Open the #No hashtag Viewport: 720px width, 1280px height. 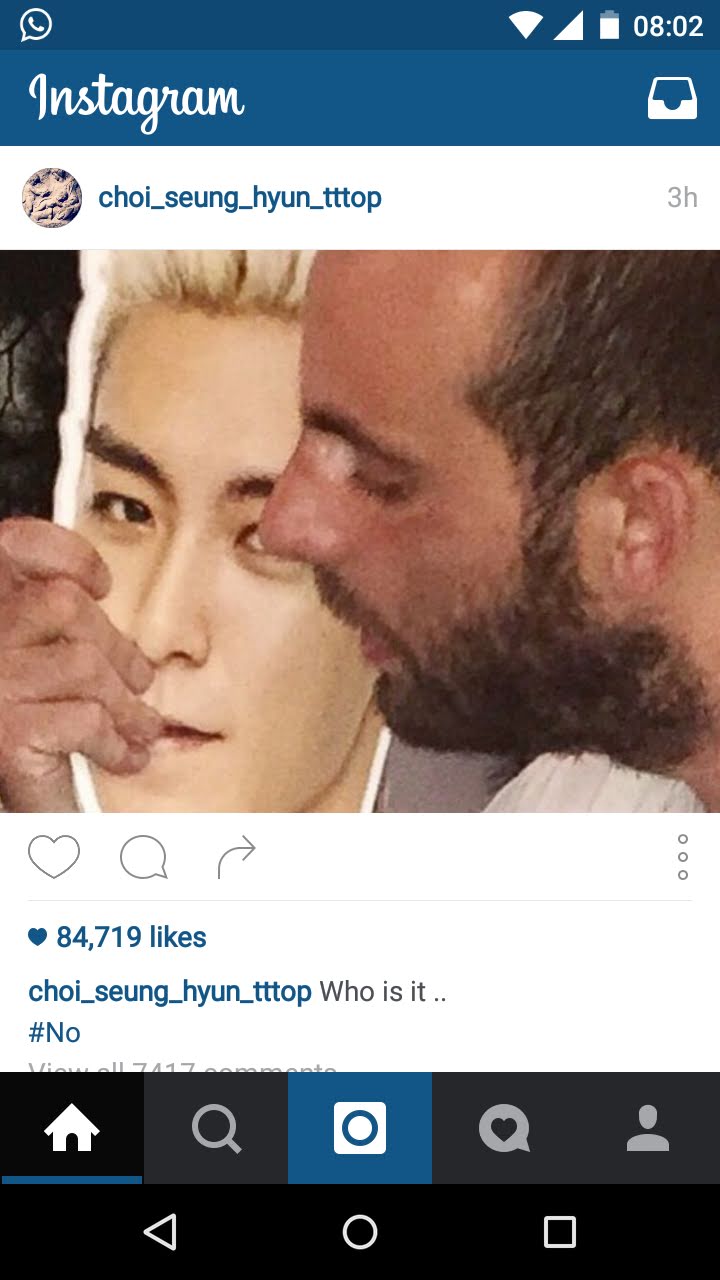[x=55, y=1032]
